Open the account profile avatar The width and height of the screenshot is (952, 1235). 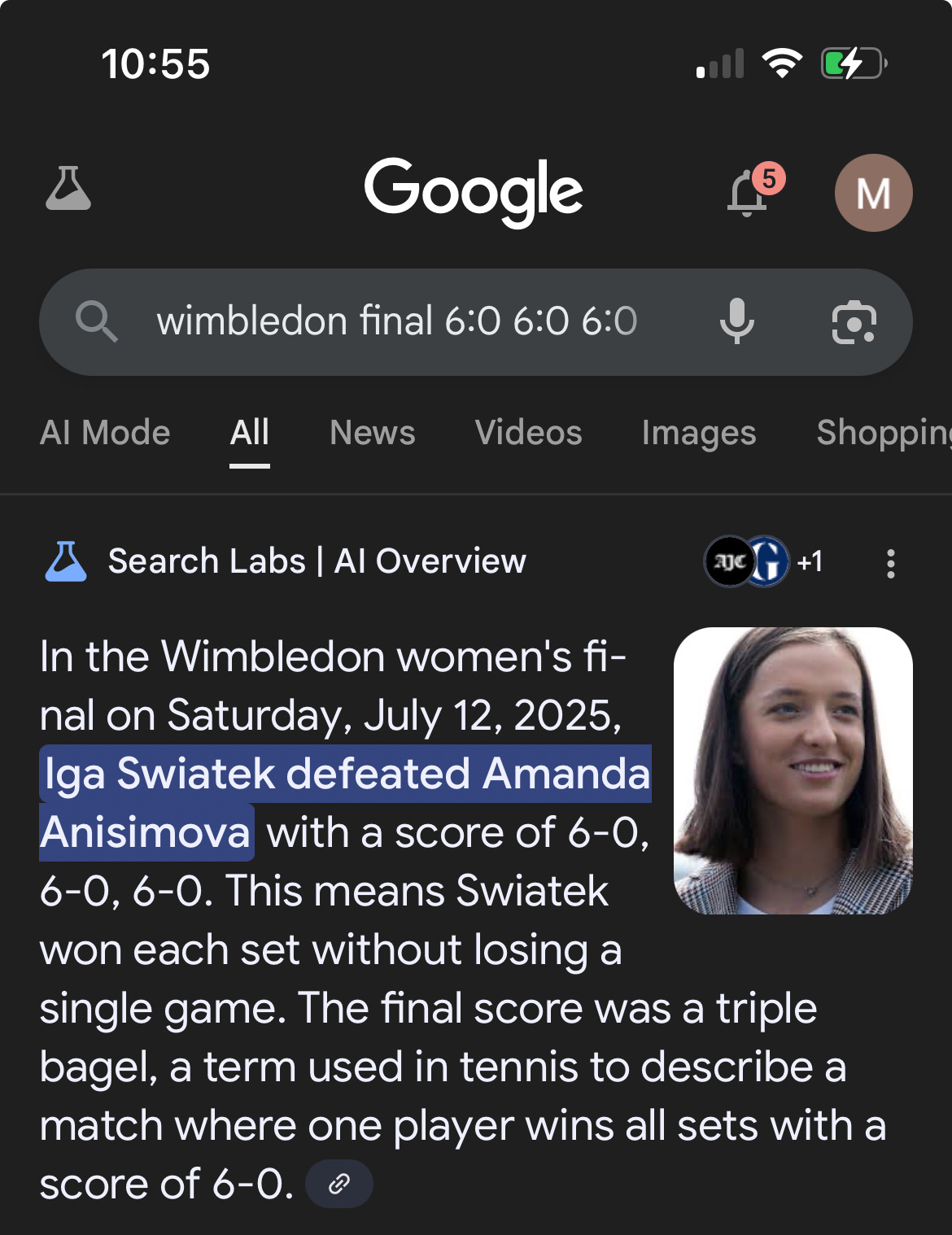873,193
